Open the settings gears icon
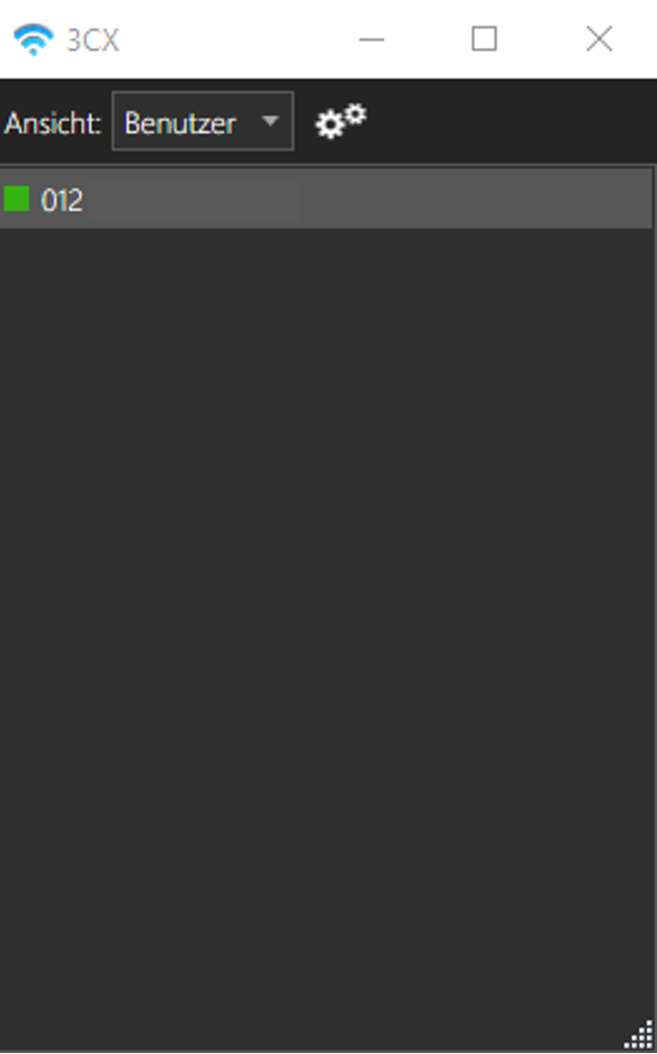The height and width of the screenshot is (1054, 657). tap(341, 122)
